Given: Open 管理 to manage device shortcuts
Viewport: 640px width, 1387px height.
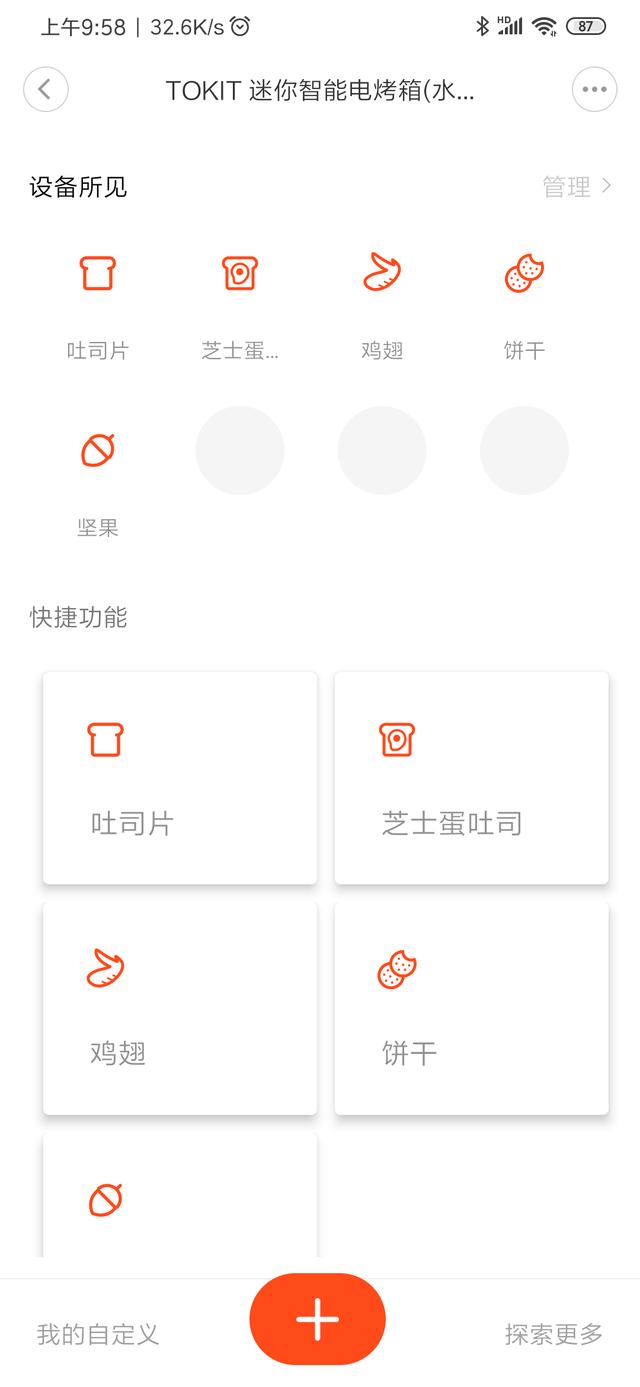Looking at the screenshot, I should [576, 186].
